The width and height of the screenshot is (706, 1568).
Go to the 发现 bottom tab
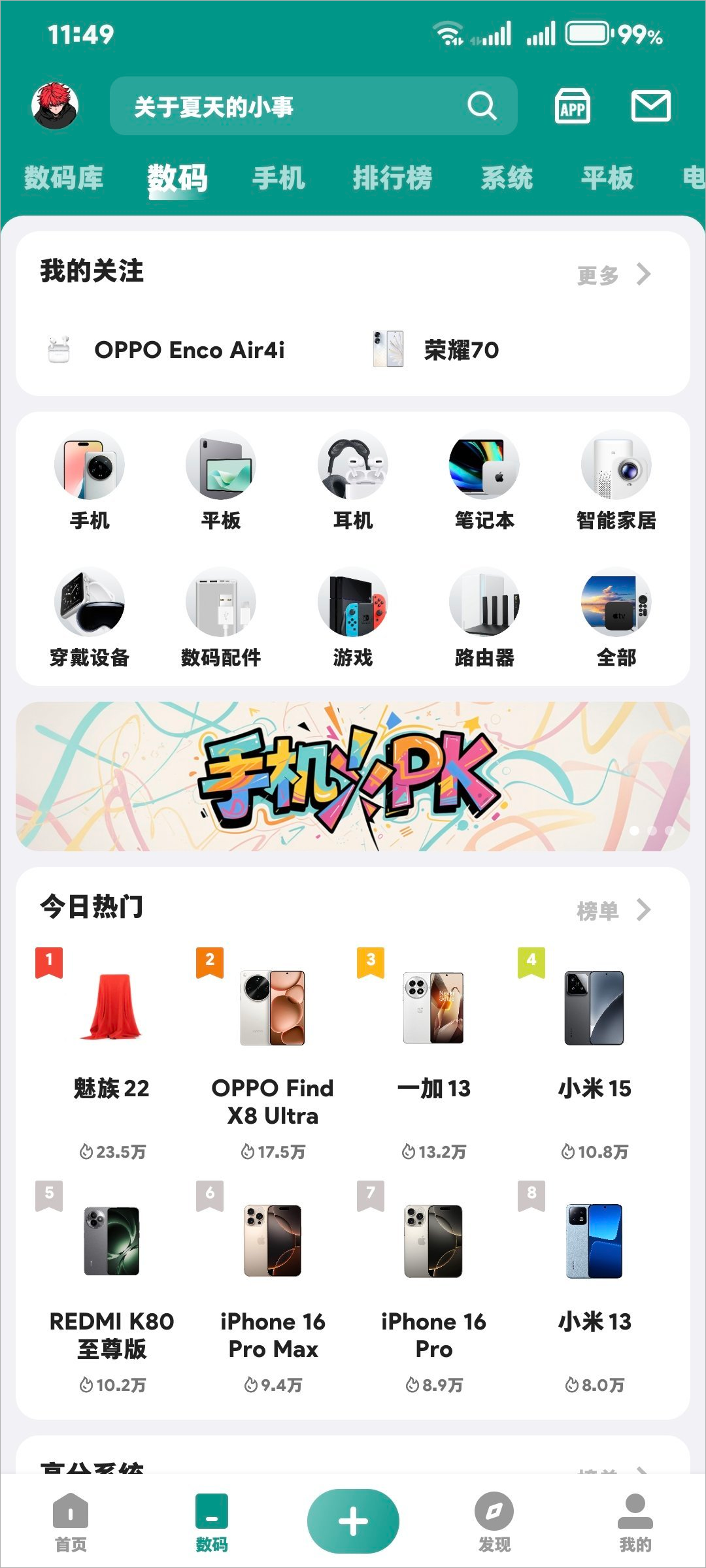click(x=494, y=1522)
